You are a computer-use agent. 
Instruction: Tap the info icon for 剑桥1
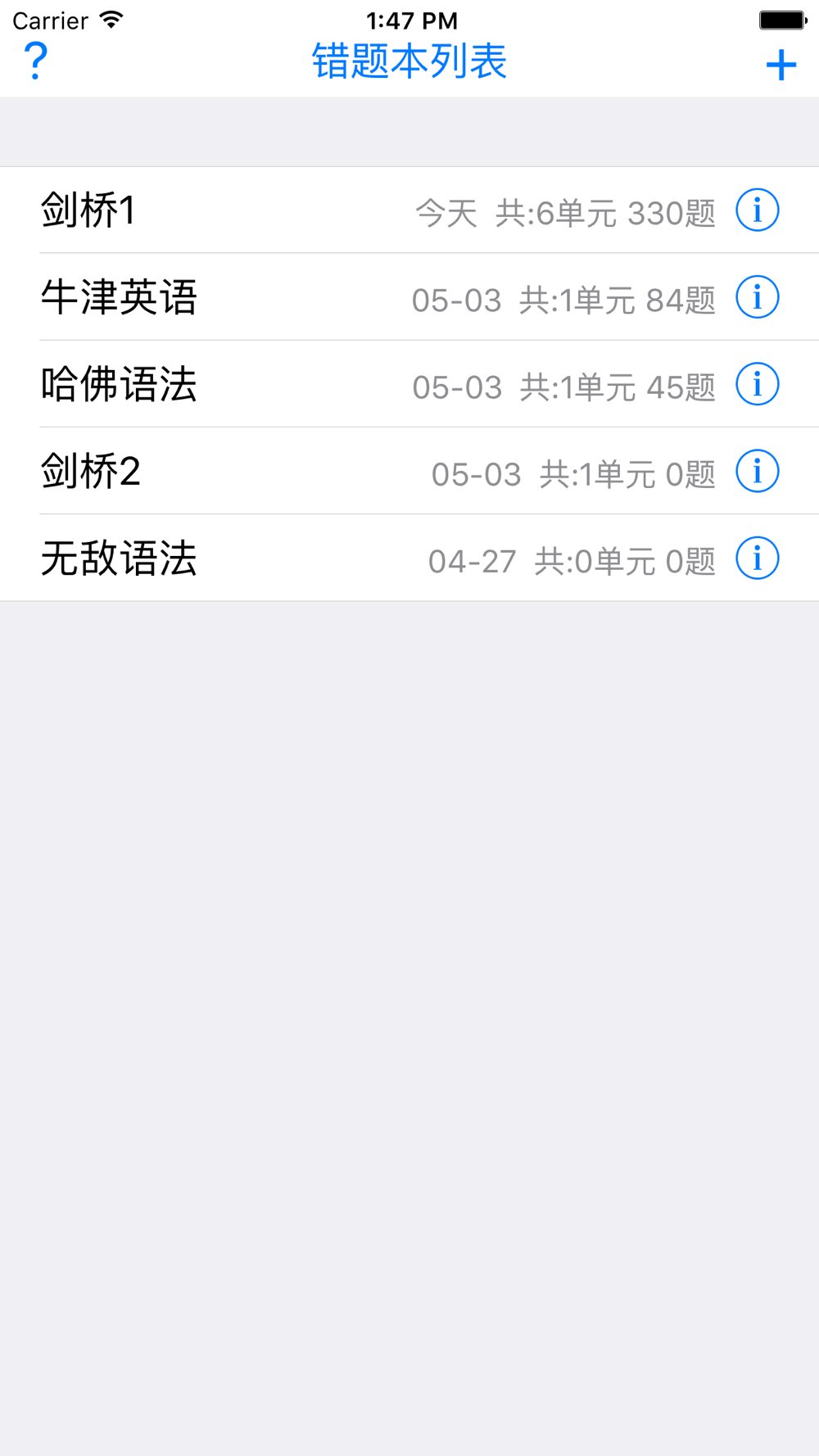click(x=758, y=210)
